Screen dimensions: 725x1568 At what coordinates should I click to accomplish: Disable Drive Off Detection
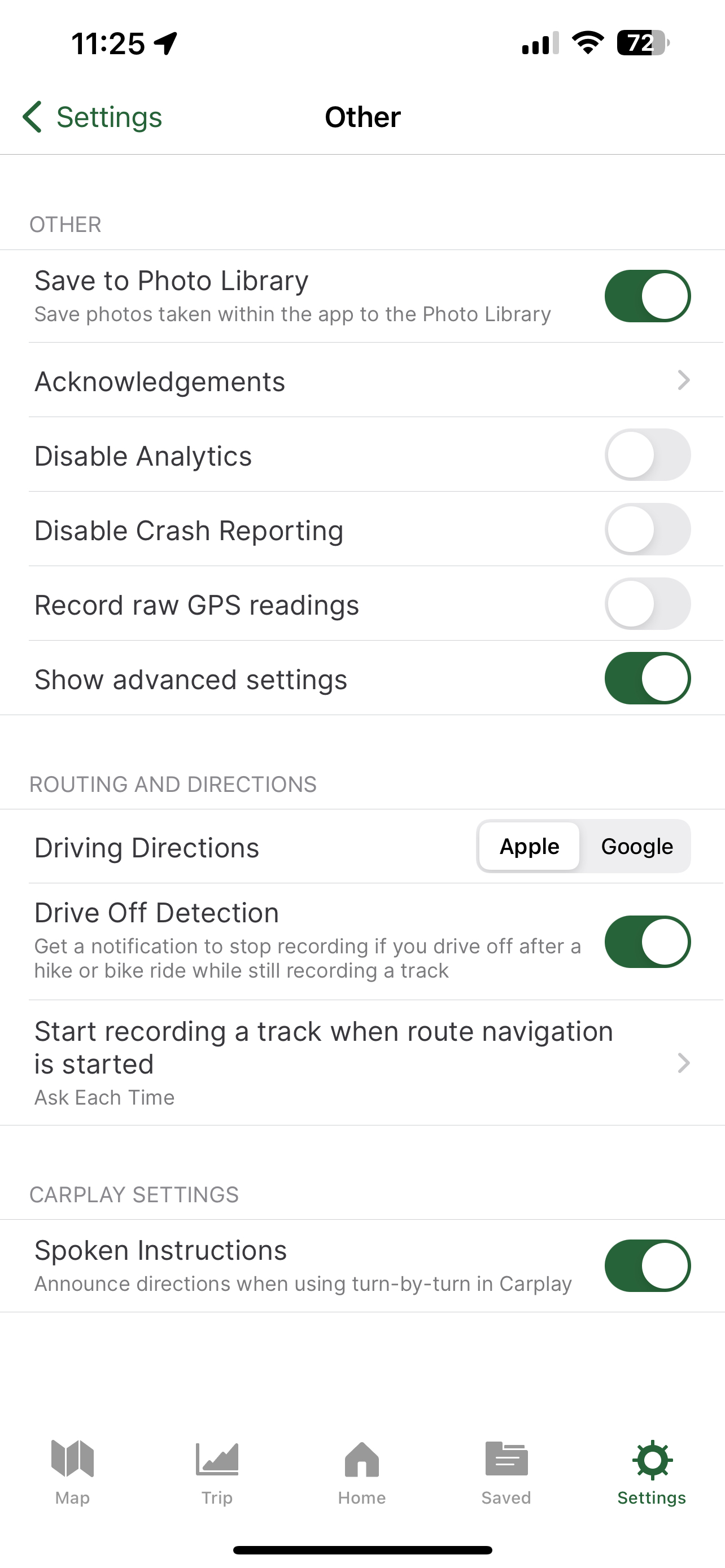click(x=647, y=941)
